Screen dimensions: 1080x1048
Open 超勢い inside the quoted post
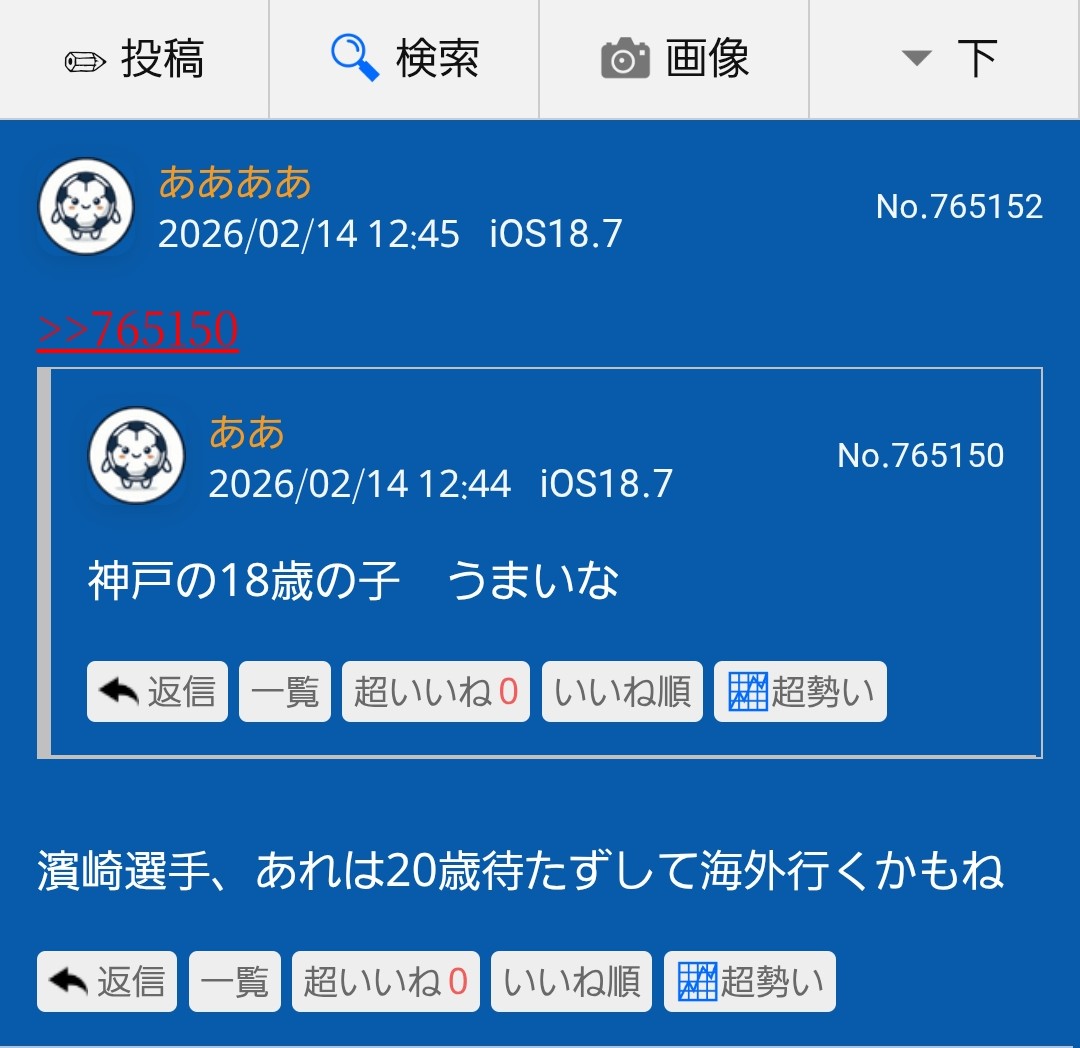[800, 692]
